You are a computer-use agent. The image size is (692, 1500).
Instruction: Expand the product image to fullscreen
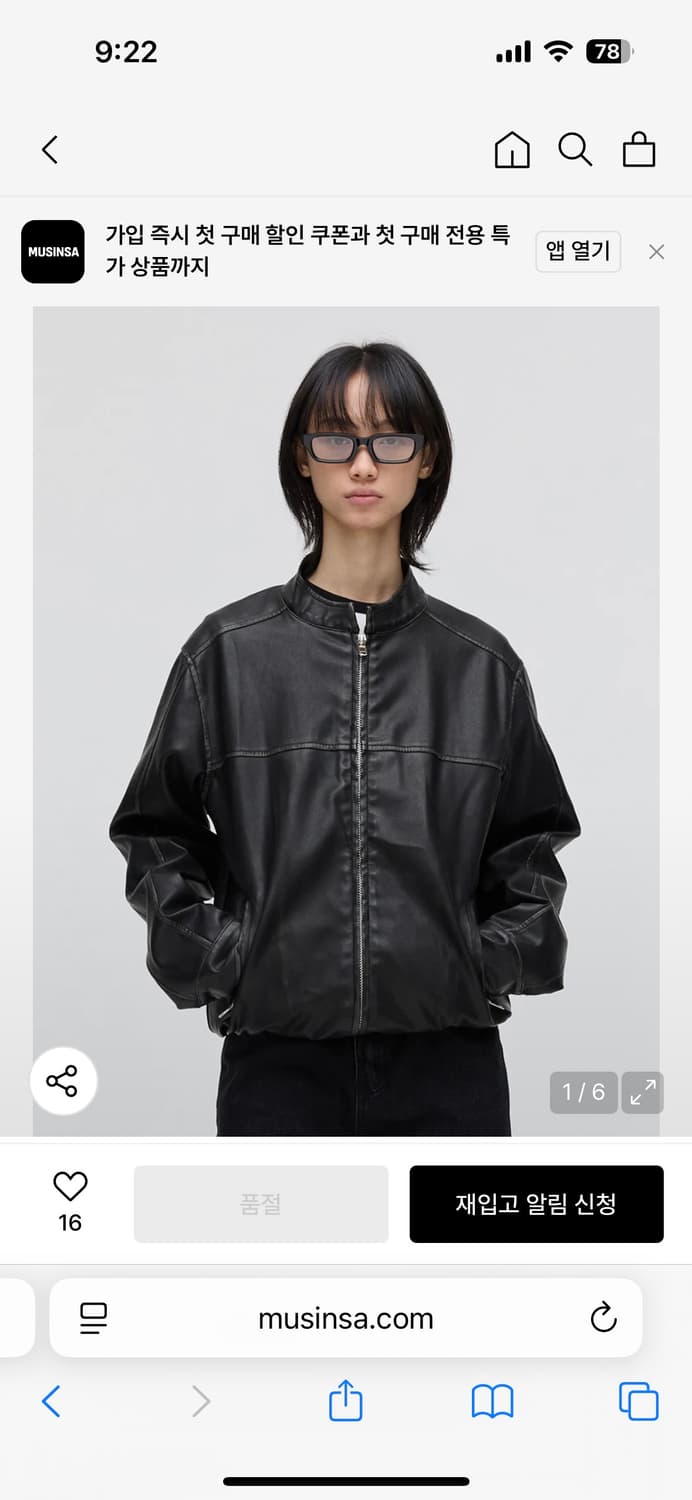coord(642,1092)
